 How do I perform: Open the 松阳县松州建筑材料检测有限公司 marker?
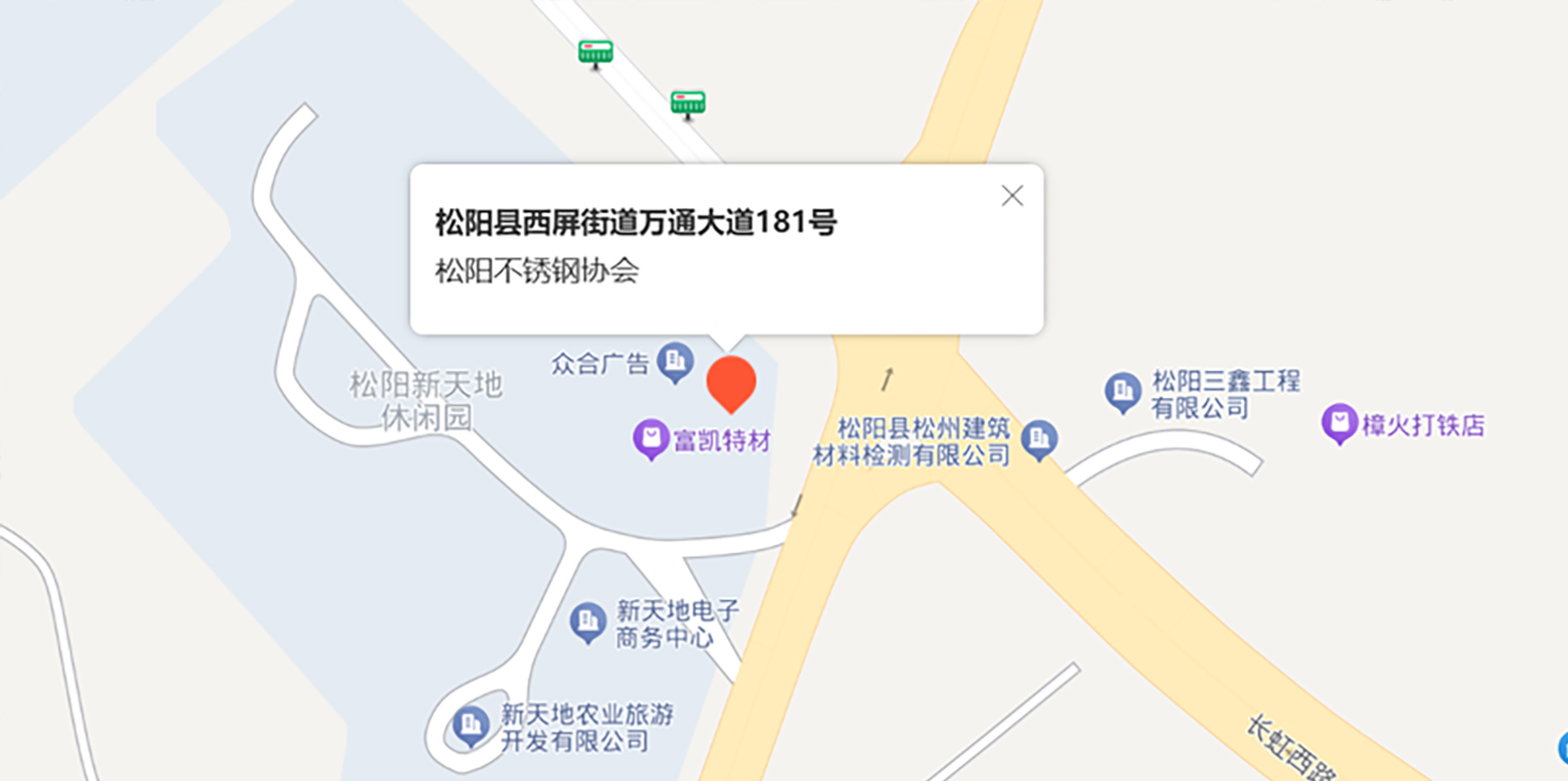click(x=1039, y=438)
